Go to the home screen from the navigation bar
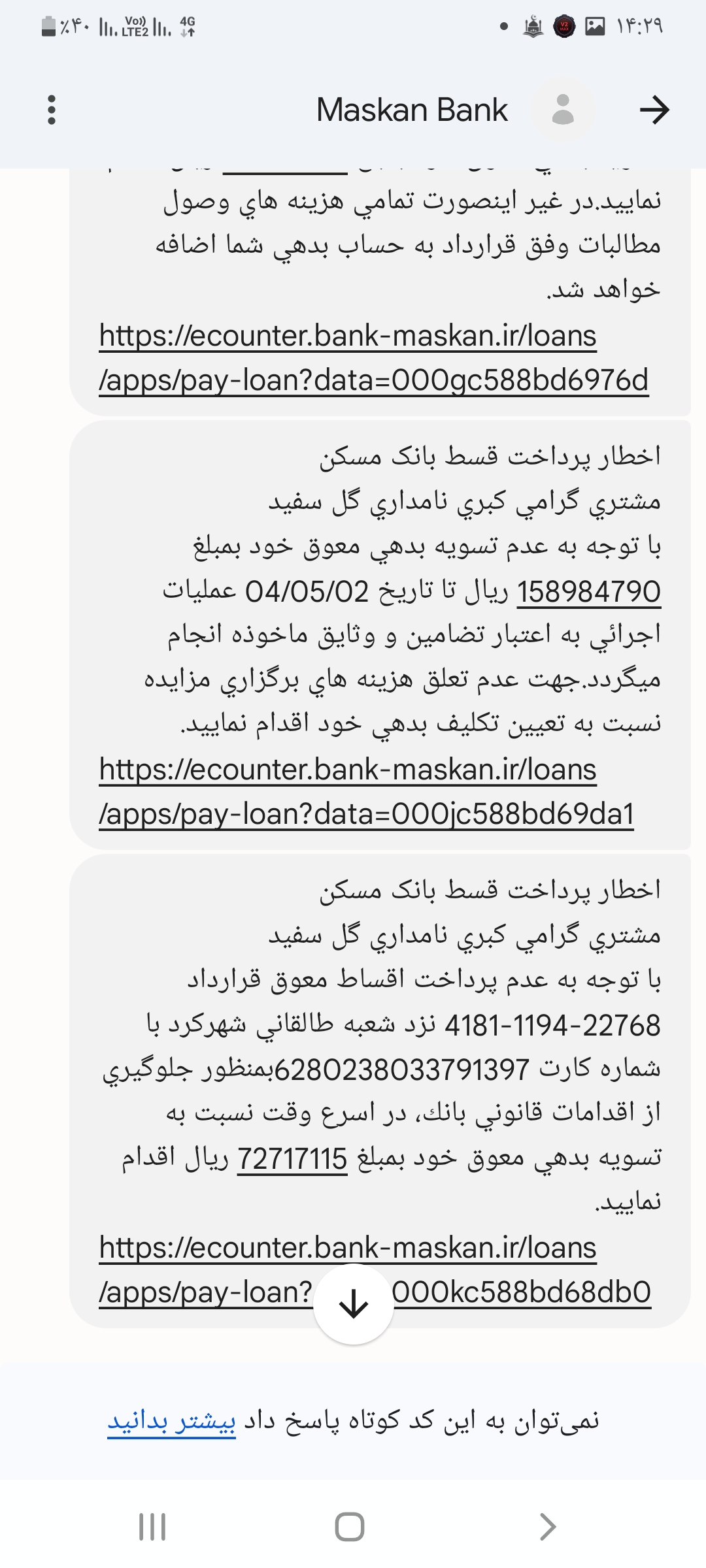706x1568 pixels. coord(350,1527)
